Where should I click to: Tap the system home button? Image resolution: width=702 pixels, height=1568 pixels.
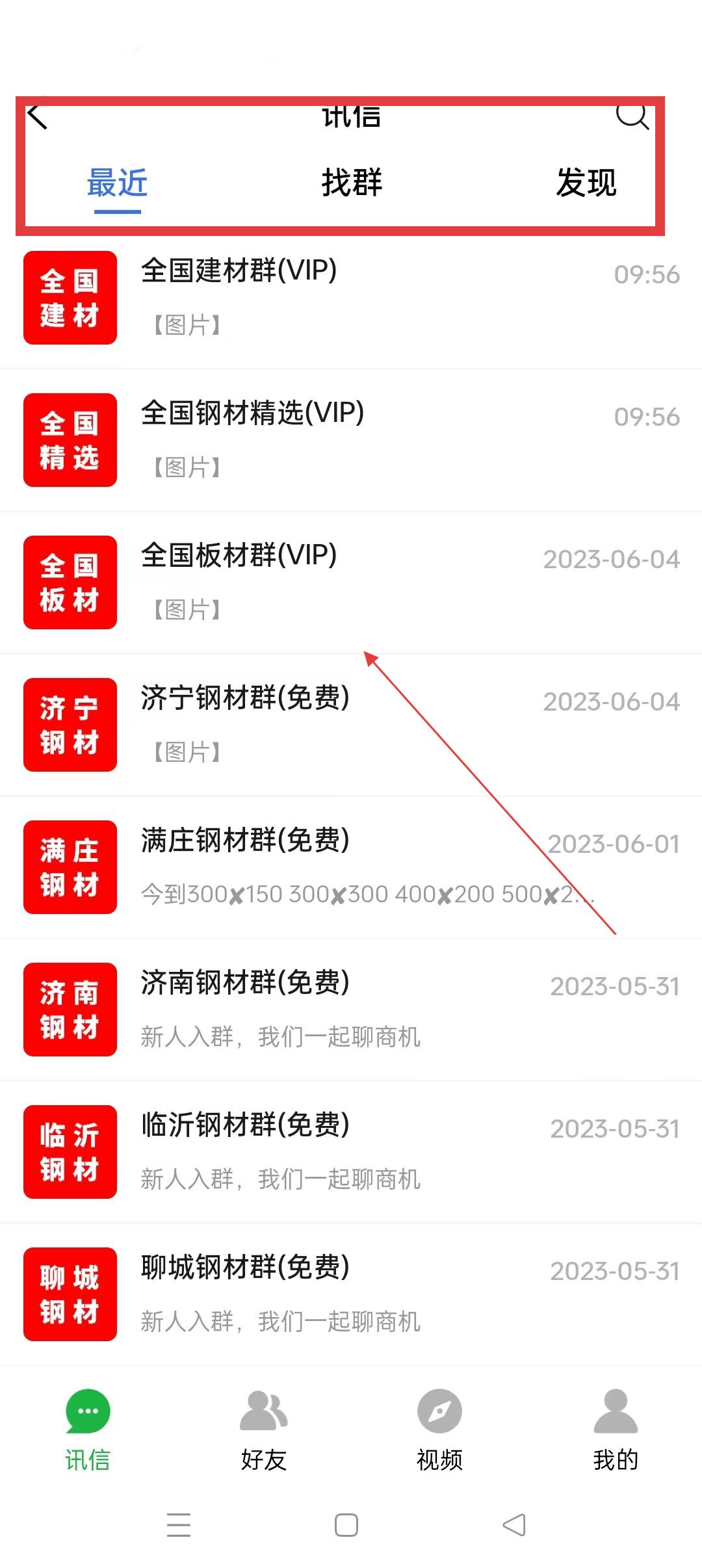coord(346,1525)
